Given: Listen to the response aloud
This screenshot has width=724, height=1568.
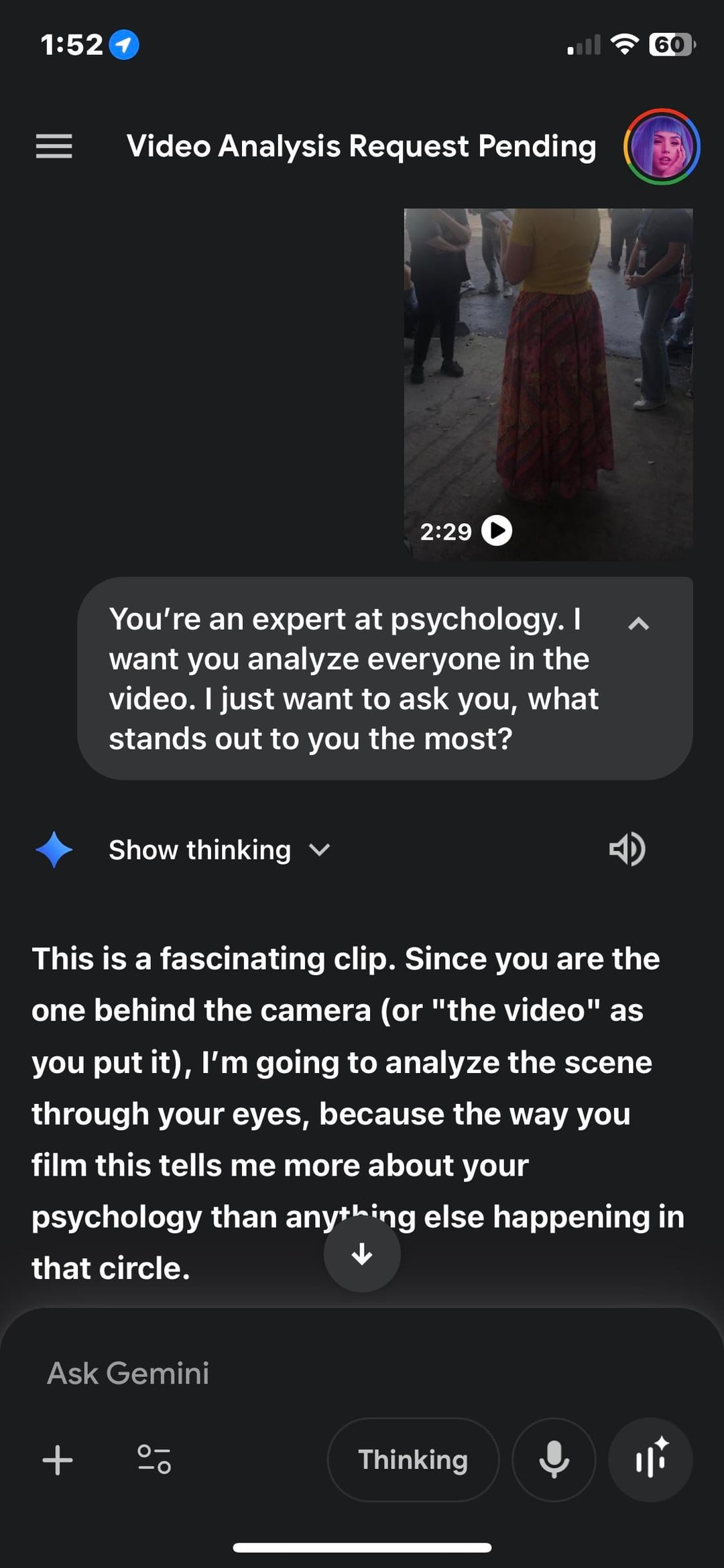Looking at the screenshot, I should [627, 850].
